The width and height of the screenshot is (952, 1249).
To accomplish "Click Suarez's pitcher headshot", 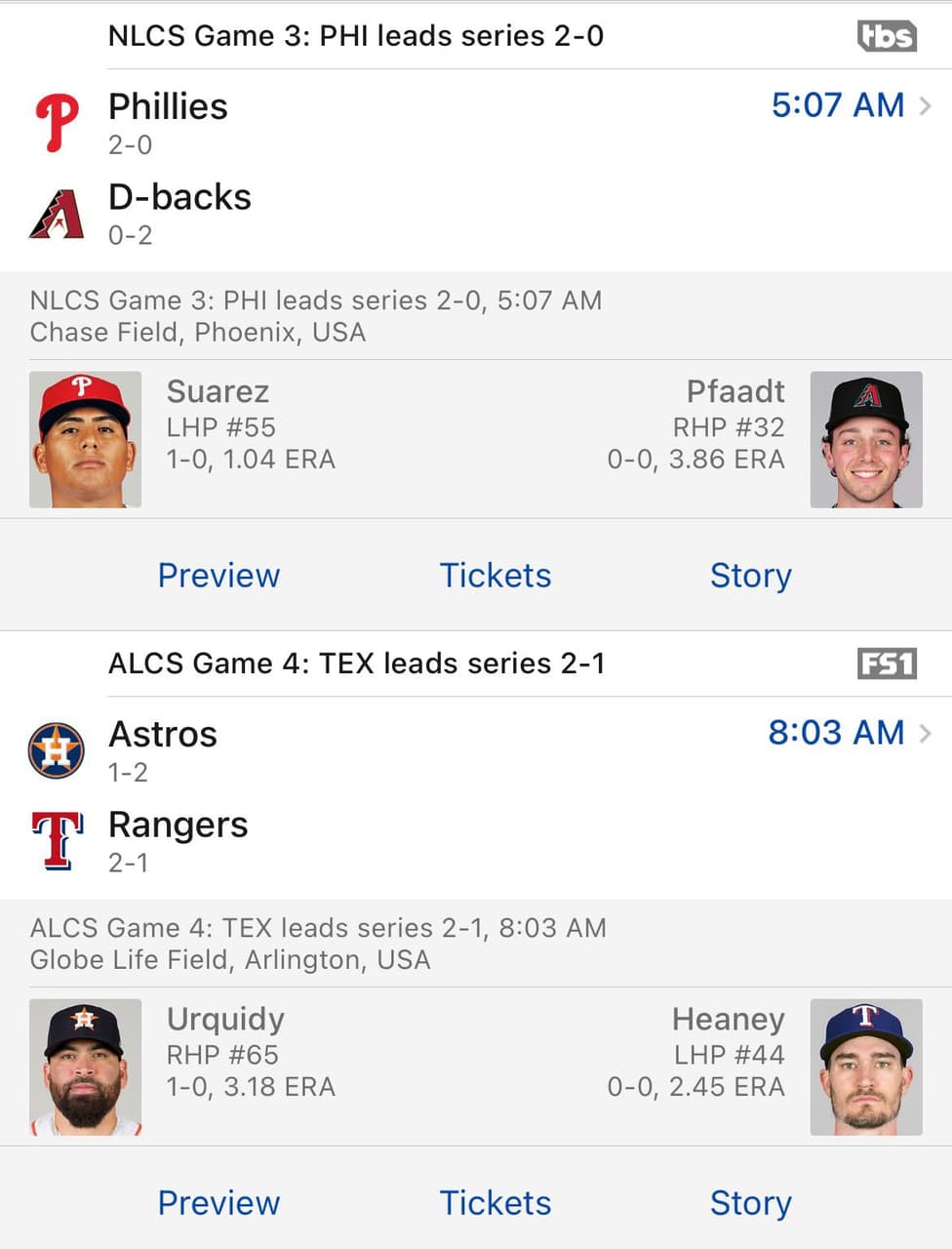I will click(85, 439).
